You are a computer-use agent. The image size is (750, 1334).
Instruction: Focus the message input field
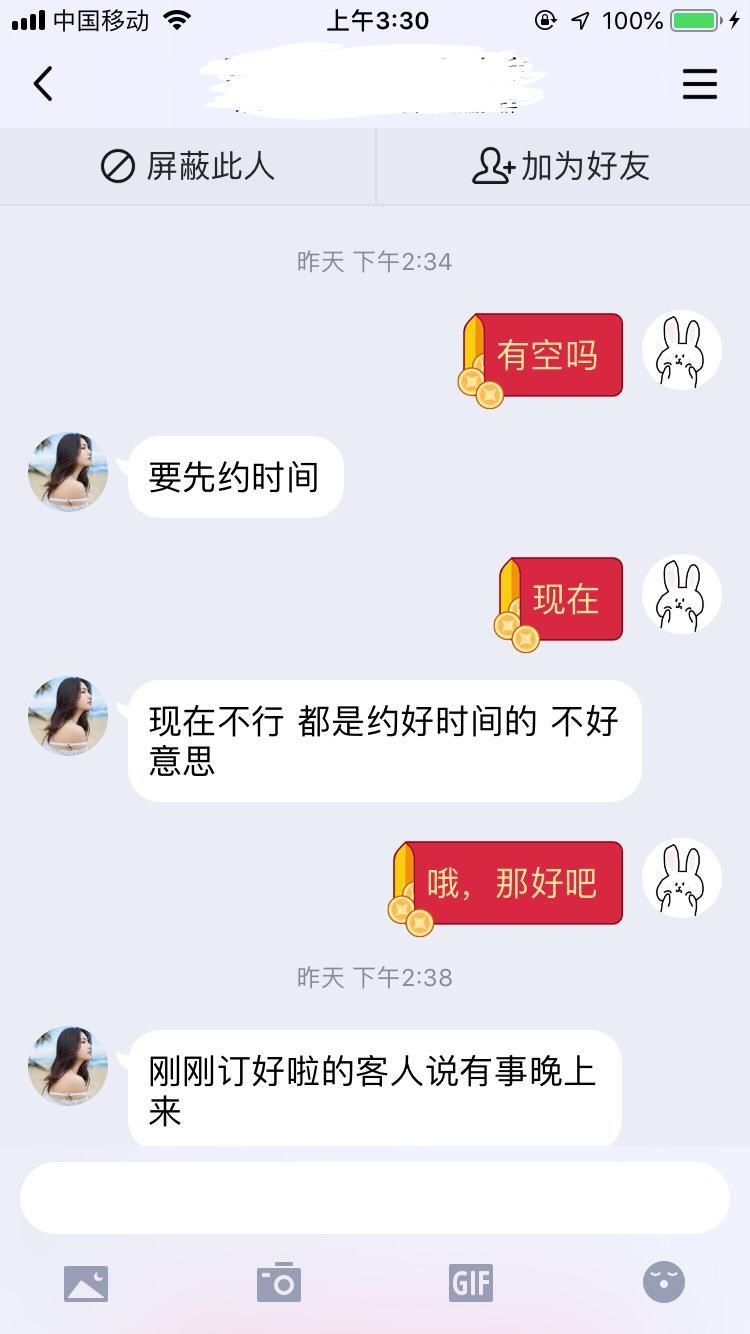(x=374, y=1197)
